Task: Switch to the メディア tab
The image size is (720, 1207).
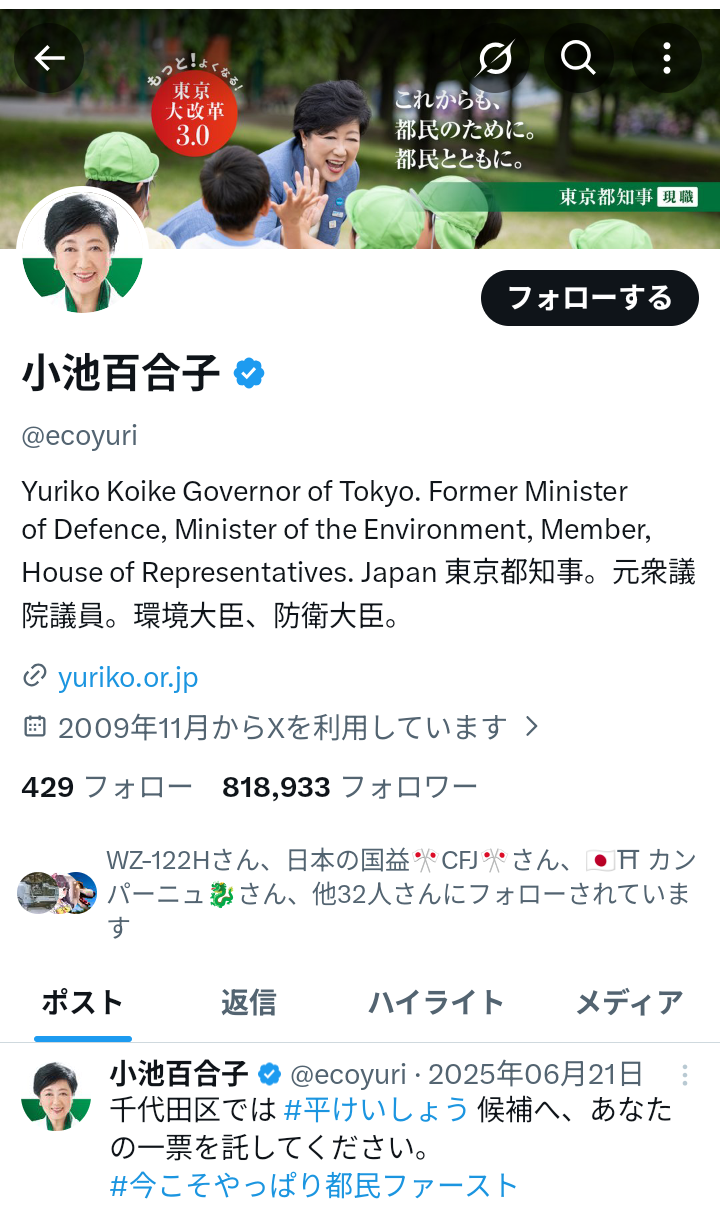Action: [x=629, y=1002]
